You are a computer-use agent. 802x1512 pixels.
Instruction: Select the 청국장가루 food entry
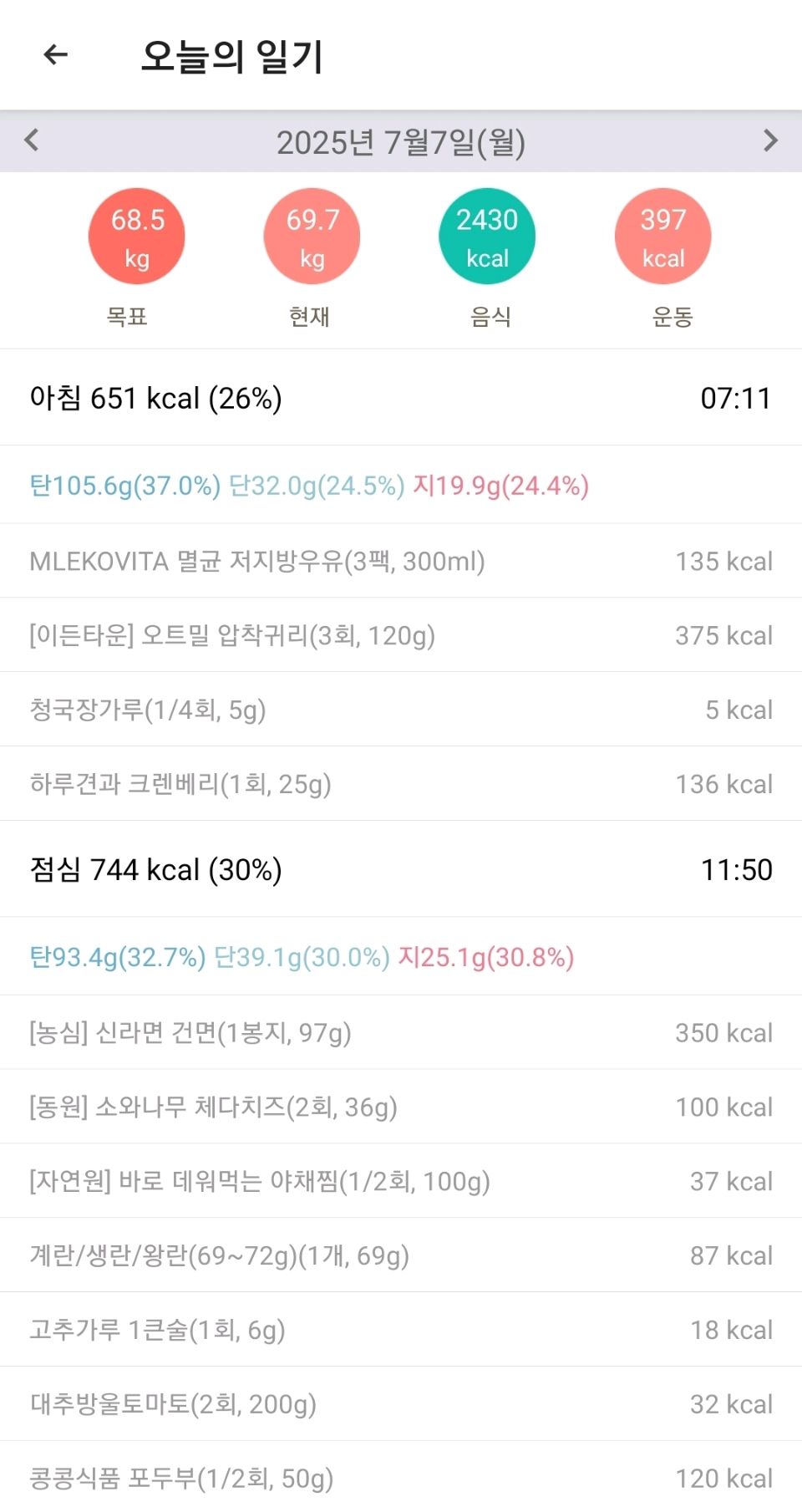point(401,710)
